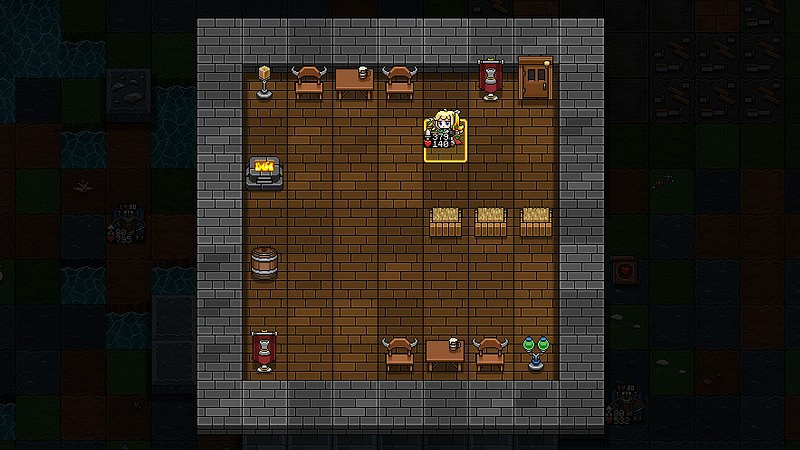
Task: Tap the wooden barrel
Action: [265, 263]
